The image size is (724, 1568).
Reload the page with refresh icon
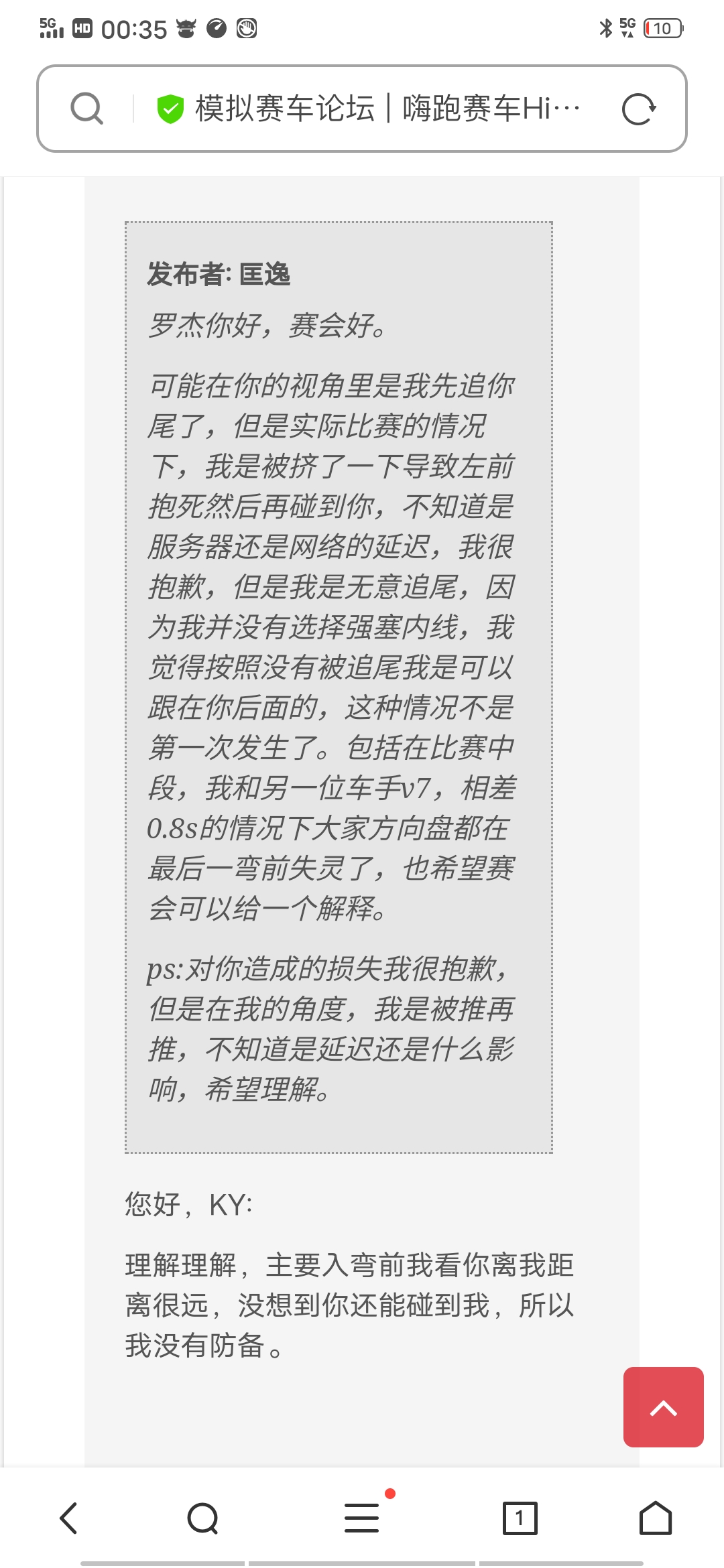638,109
